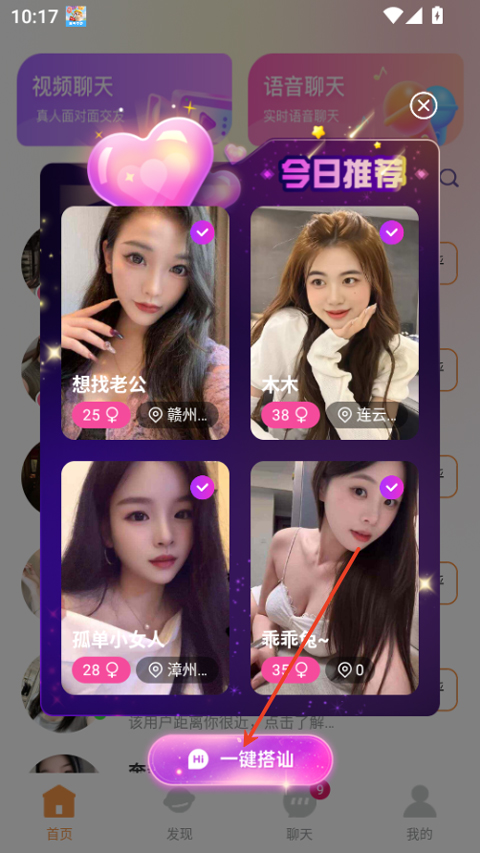480x853 pixels.
Task: Open 乖乖兔~'s profile card
Action: pyautogui.click(x=335, y=578)
